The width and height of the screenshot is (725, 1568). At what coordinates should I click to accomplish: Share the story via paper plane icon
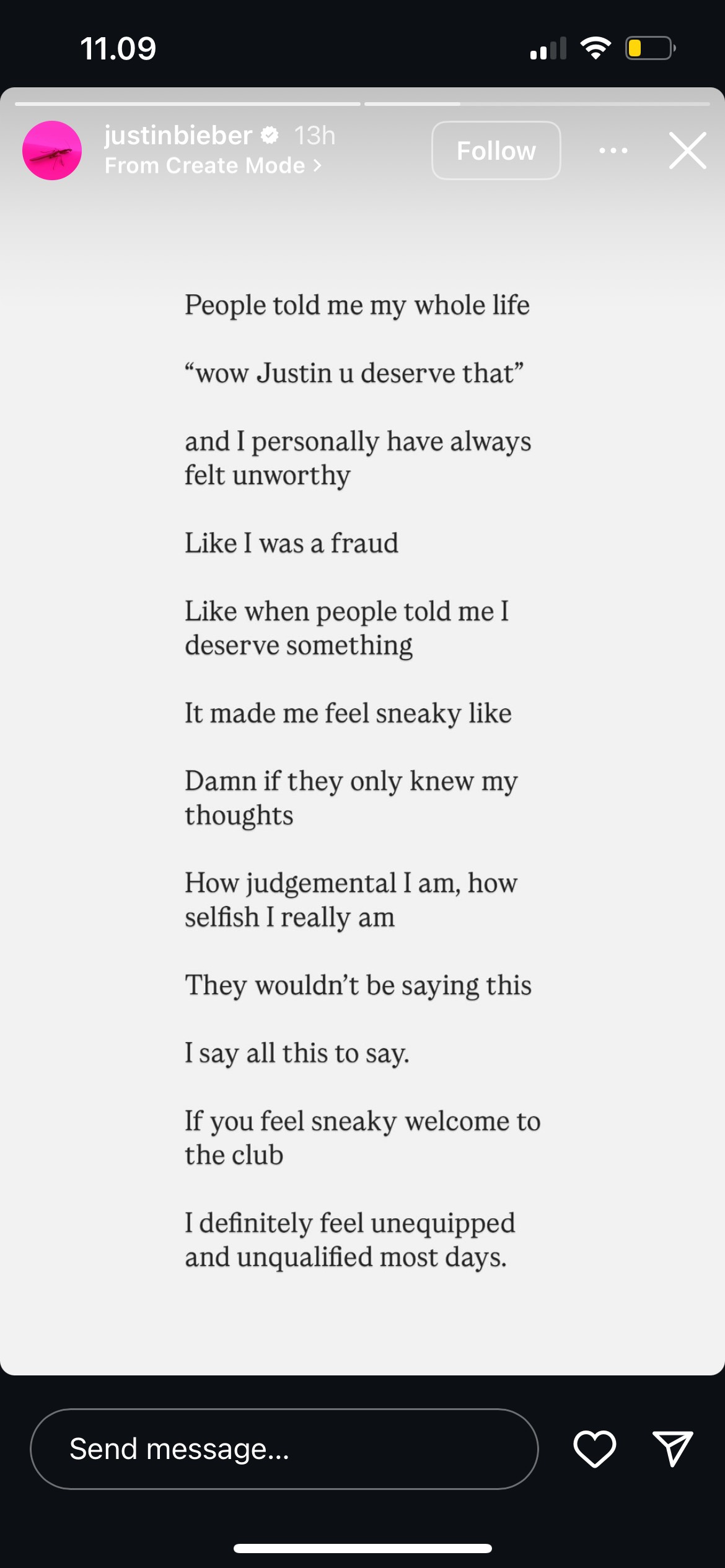(672, 1448)
